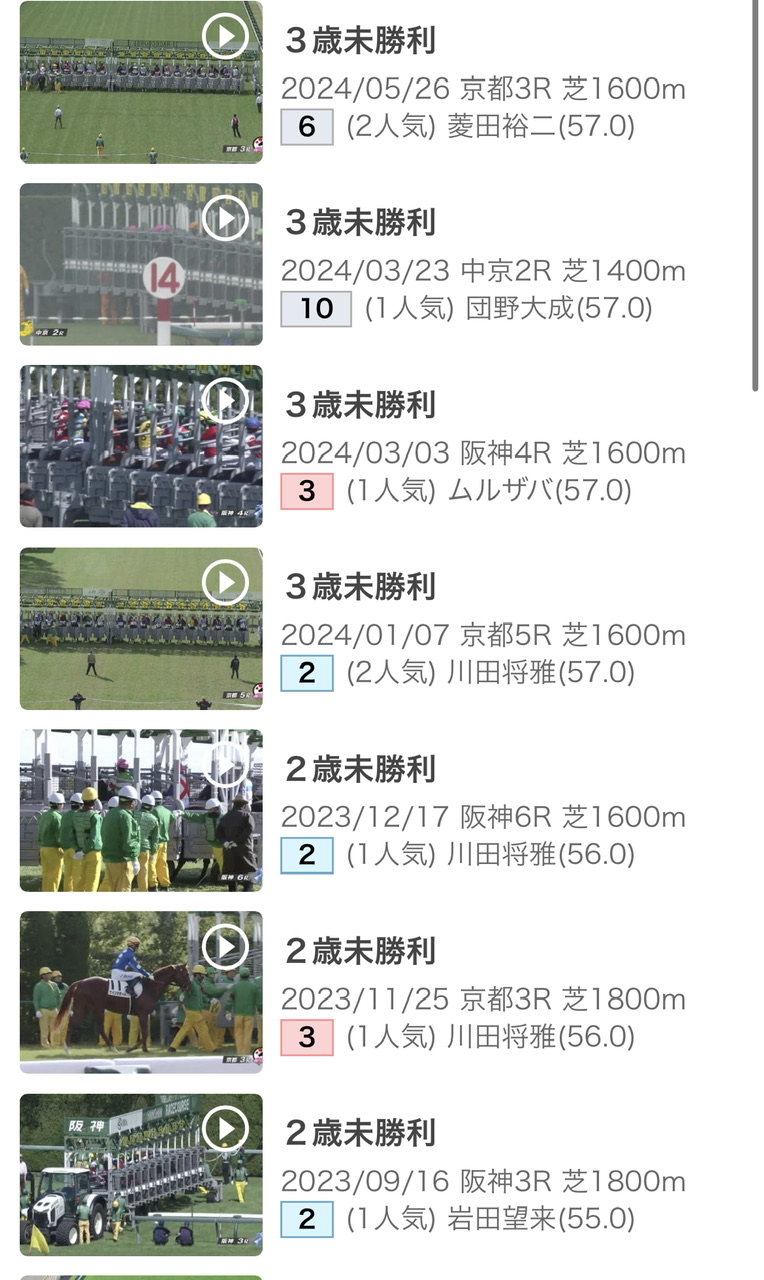The image size is (764, 1280).
Task: Play the 2024/03/03 阪神4R race video
Action: coord(225,401)
